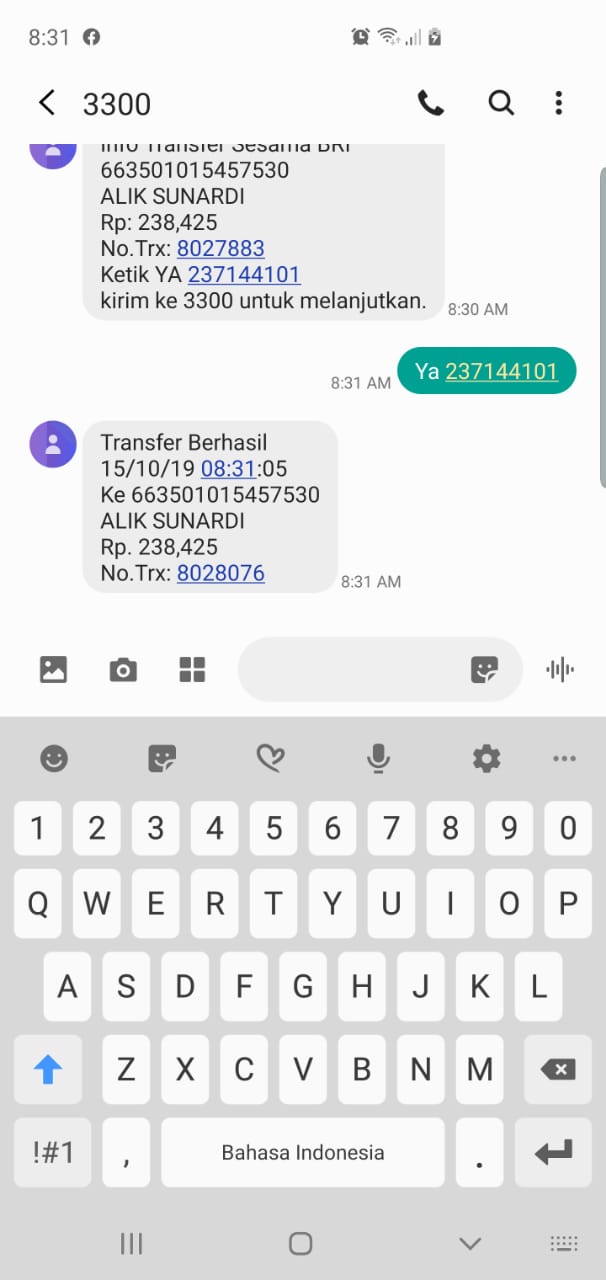
Task: Open the camera to attach a photo
Action: (x=123, y=670)
